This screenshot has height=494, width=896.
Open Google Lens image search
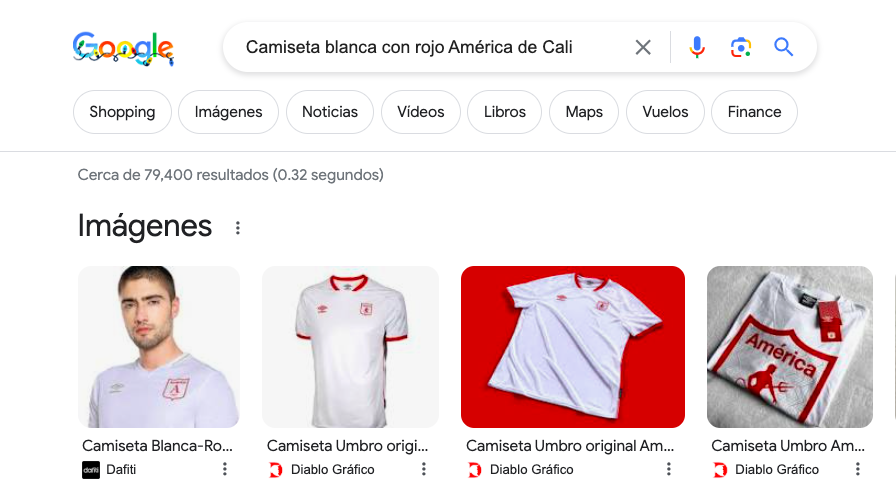coord(740,47)
